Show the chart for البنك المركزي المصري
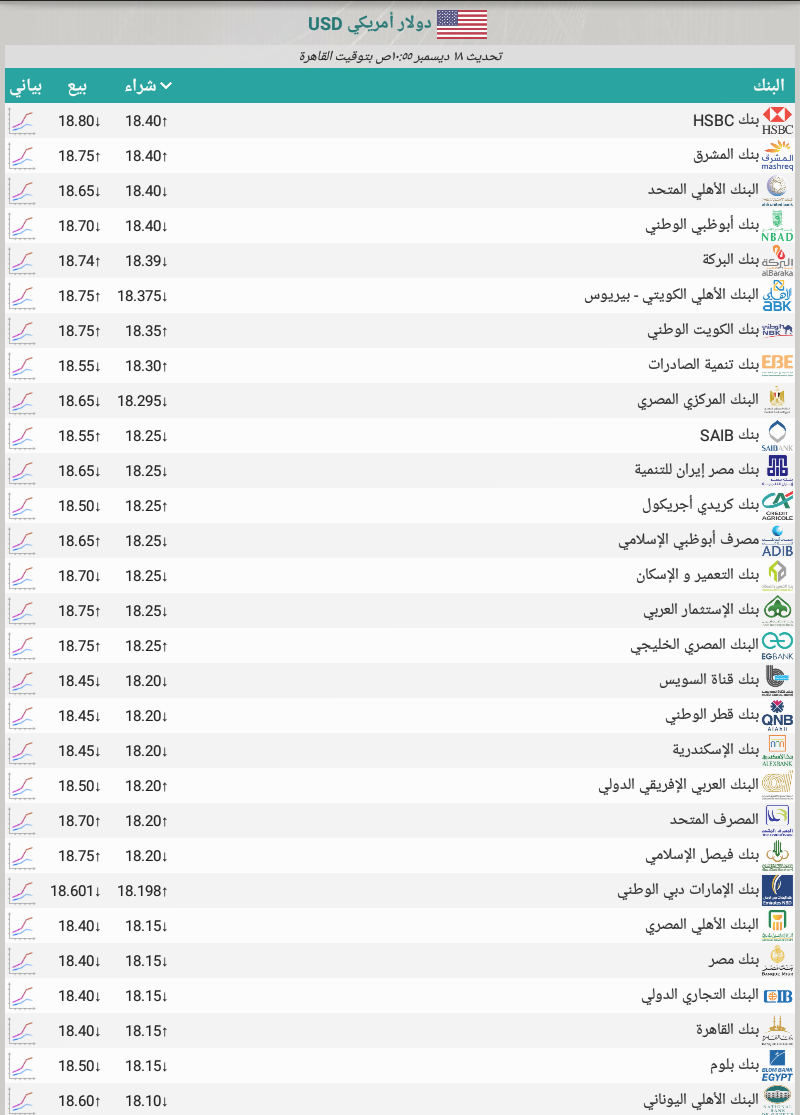The width and height of the screenshot is (800, 1115). (22, 401)
